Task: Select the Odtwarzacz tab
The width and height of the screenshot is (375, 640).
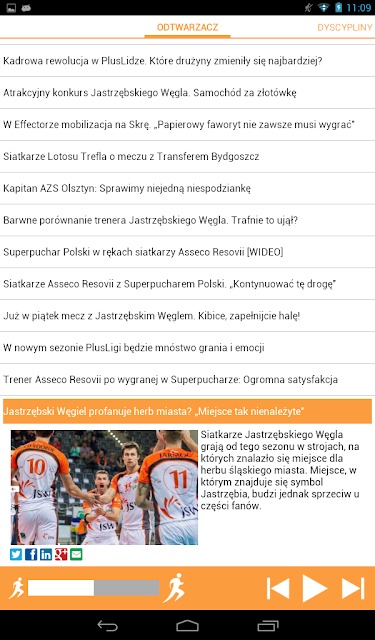Action: 188,27
